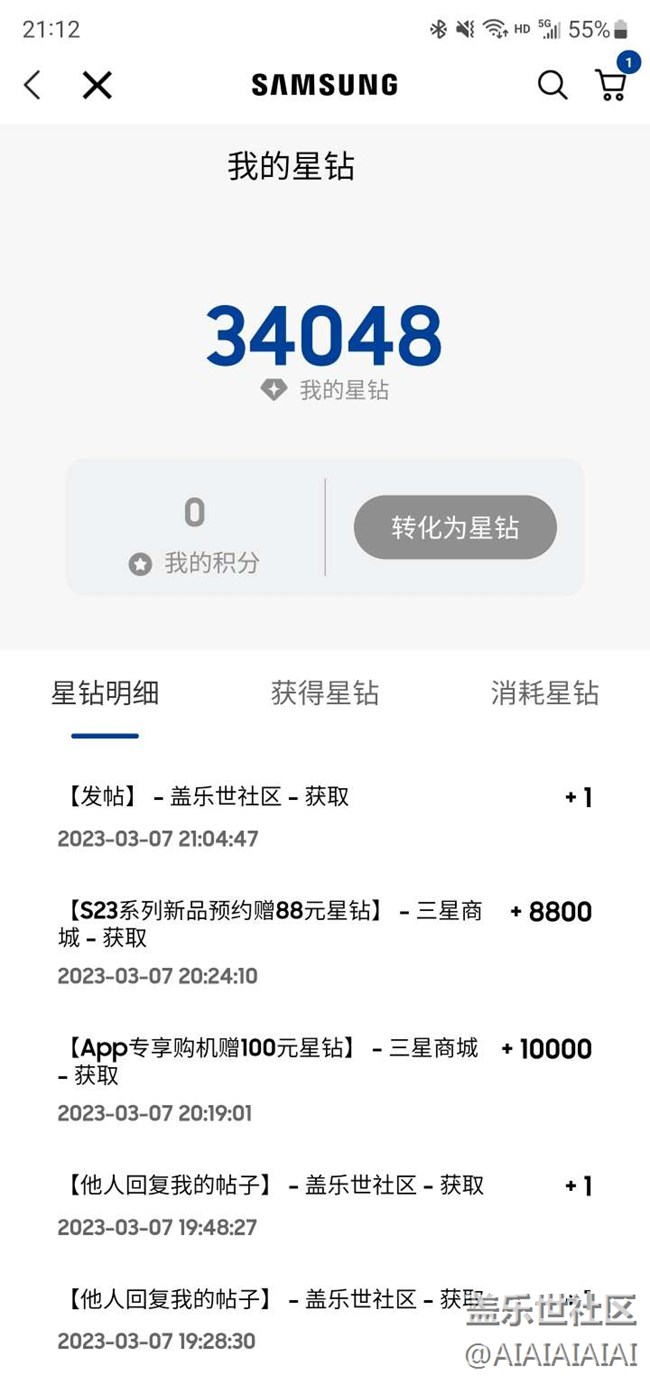Open the search magnifier icon
This screenshot has width=650, height=1394.
click(552, 85)
